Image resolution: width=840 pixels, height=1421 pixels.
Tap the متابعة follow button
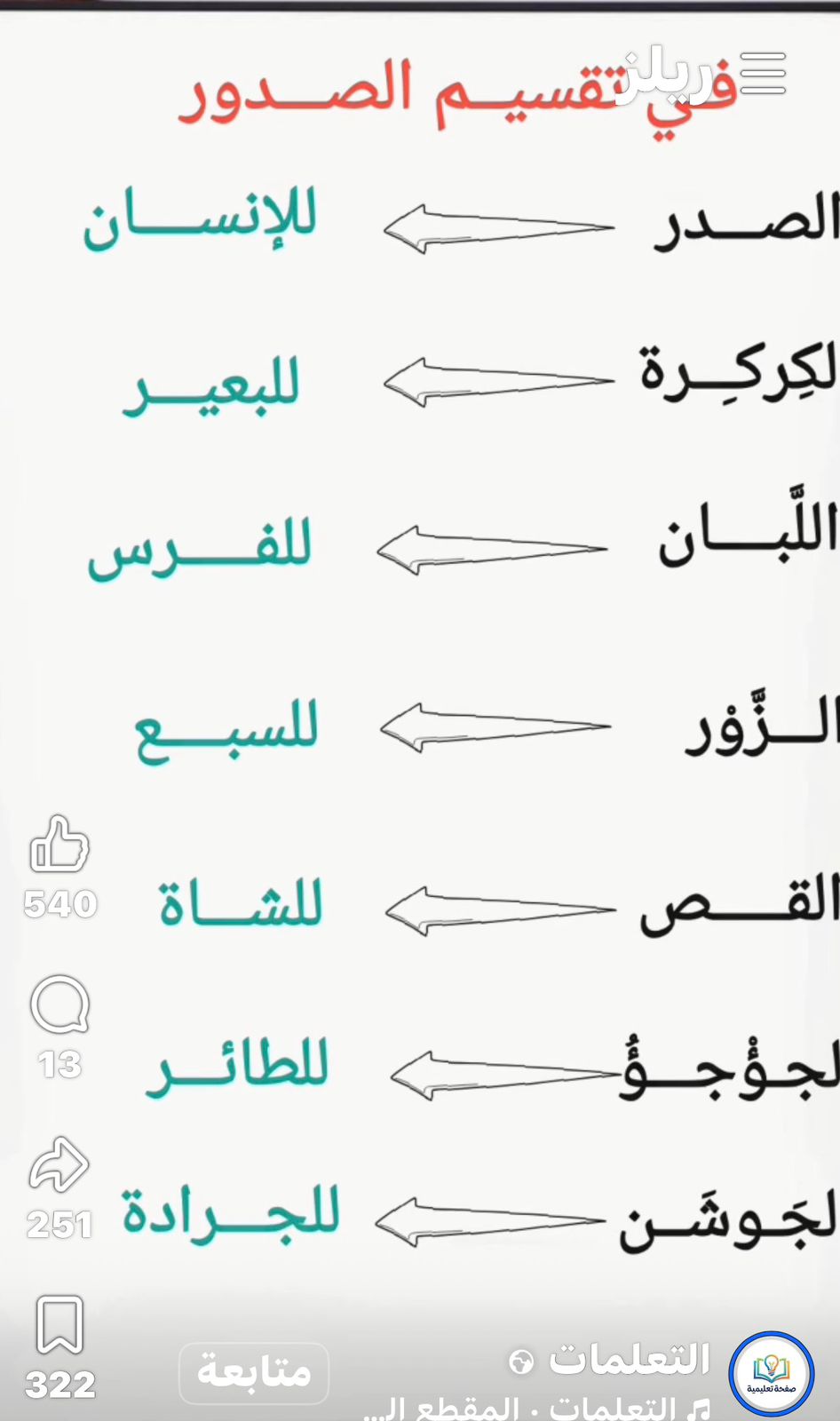[254, 1372]
